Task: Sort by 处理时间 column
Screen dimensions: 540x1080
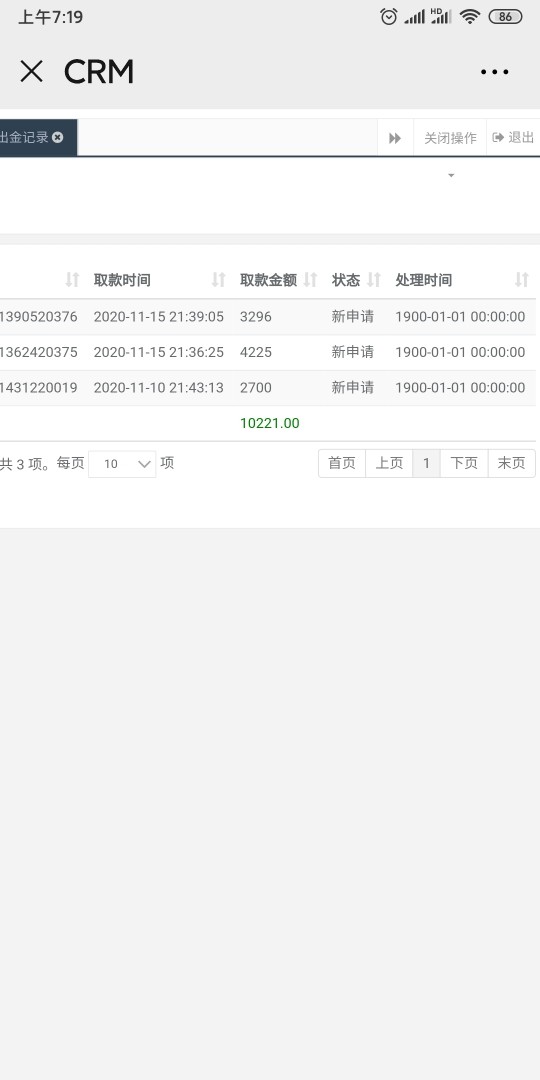Action: pyautogui.click(x=461, y=280)
